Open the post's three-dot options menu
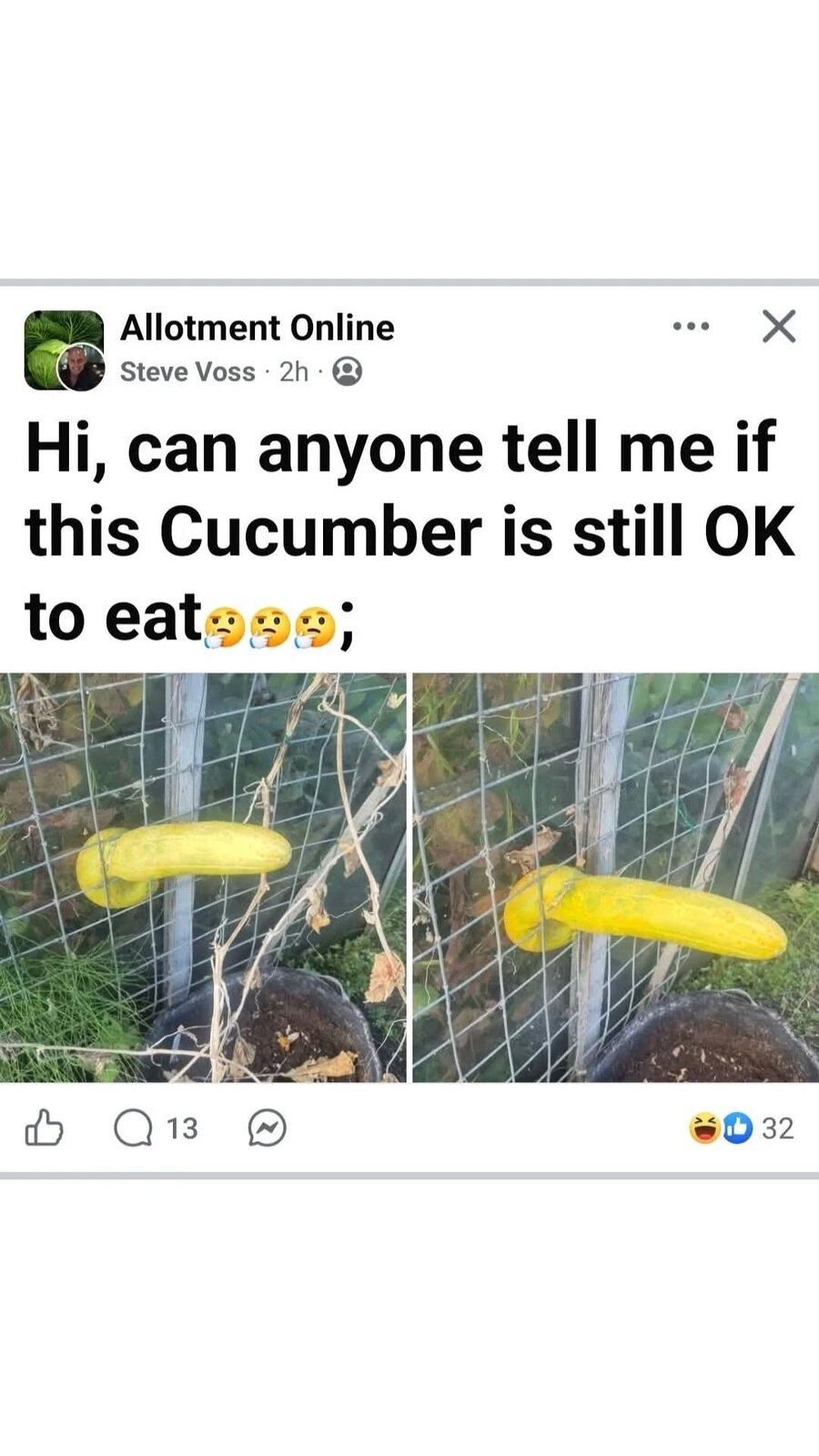 691,326
